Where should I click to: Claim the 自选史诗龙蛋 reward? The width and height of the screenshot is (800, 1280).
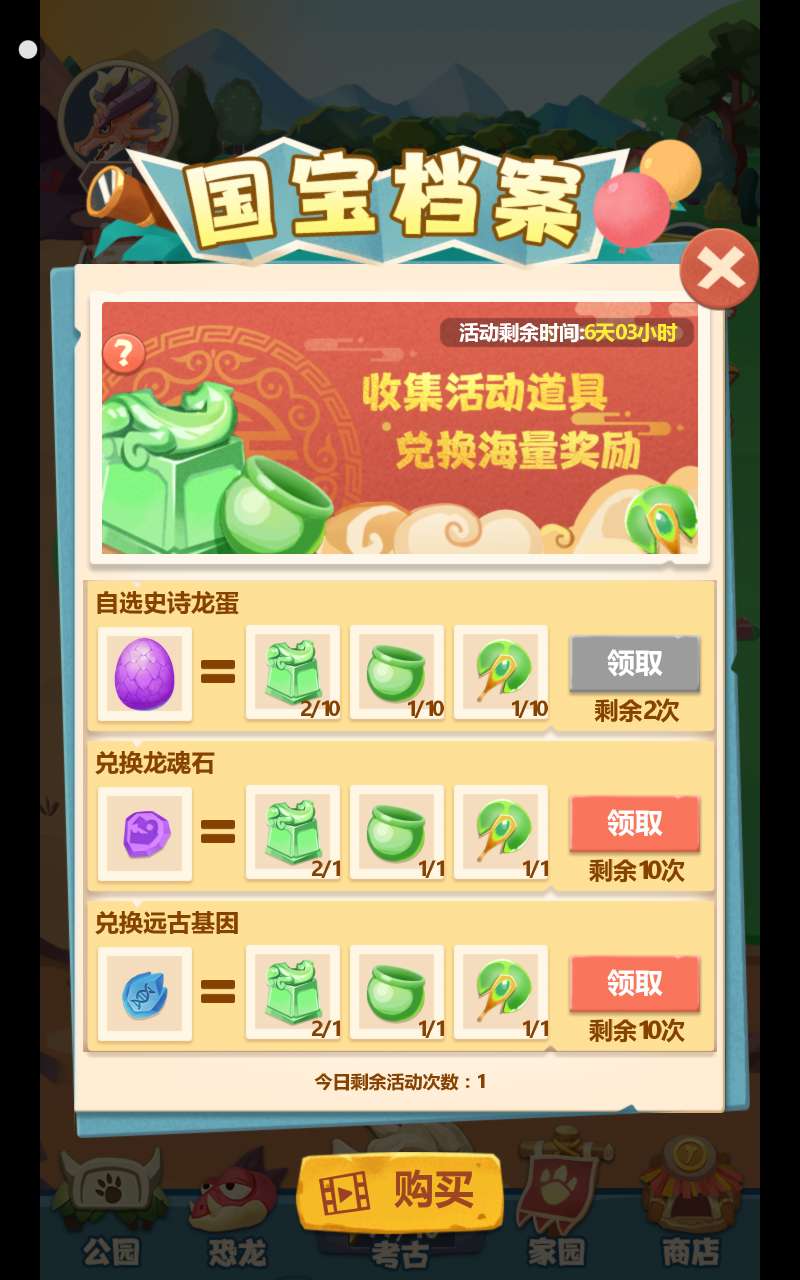click(634, 664)
